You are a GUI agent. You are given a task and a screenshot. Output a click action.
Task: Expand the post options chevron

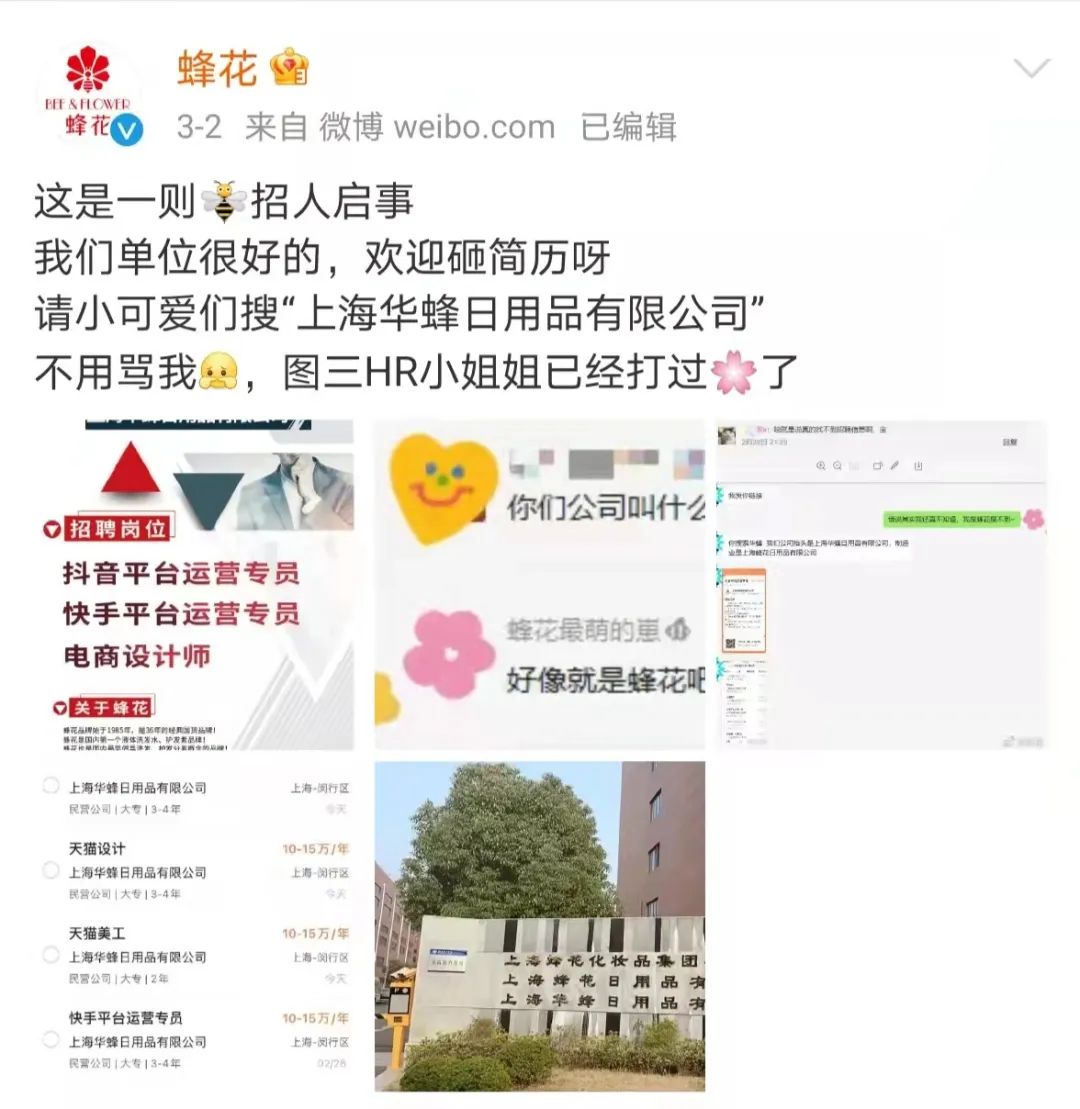pos(1031,69)
